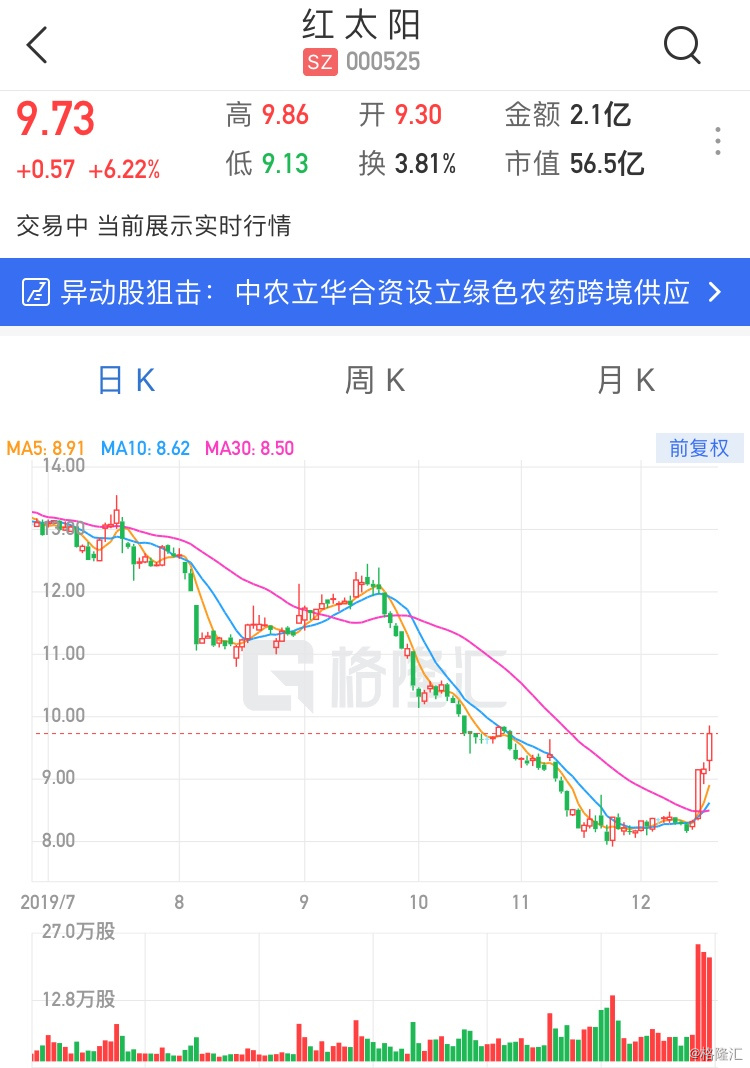Switch to the 日K tab

pyautogui.click(x=126, y=380)
